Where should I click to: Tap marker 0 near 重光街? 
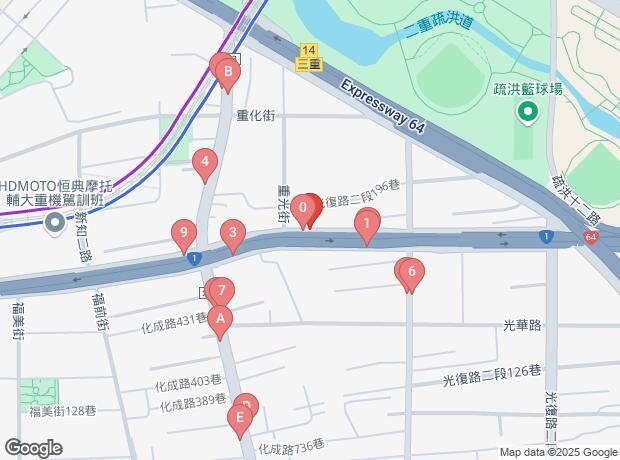[x=303, y=210]
